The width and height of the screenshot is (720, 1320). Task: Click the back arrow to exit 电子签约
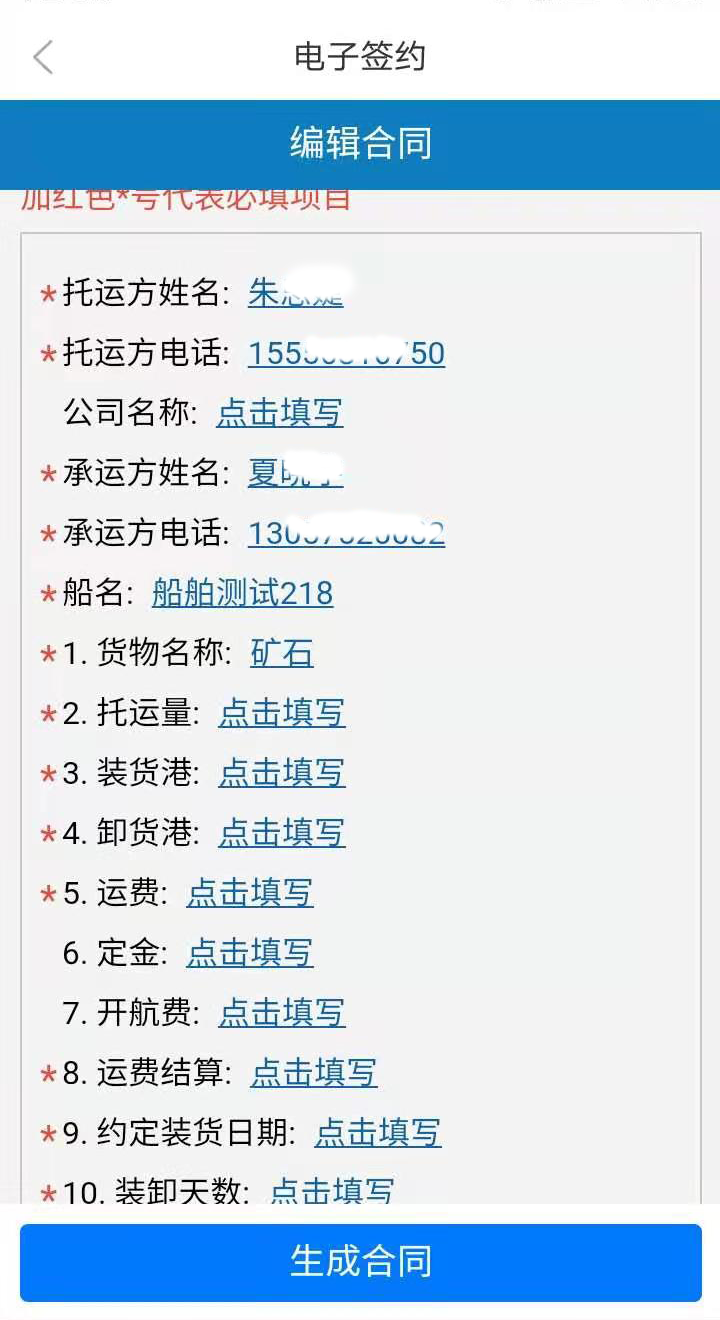pyautogui.click(x=42, y=58)
